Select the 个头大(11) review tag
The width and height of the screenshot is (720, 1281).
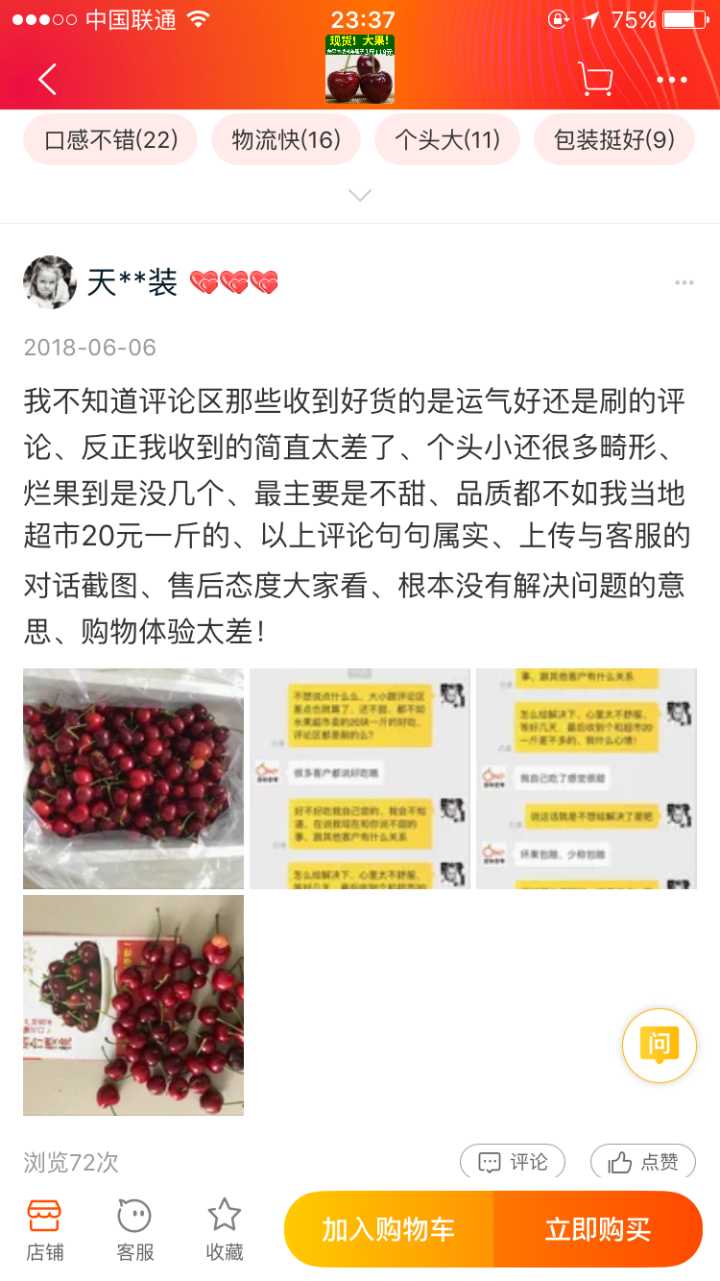[x=447, y=140]
